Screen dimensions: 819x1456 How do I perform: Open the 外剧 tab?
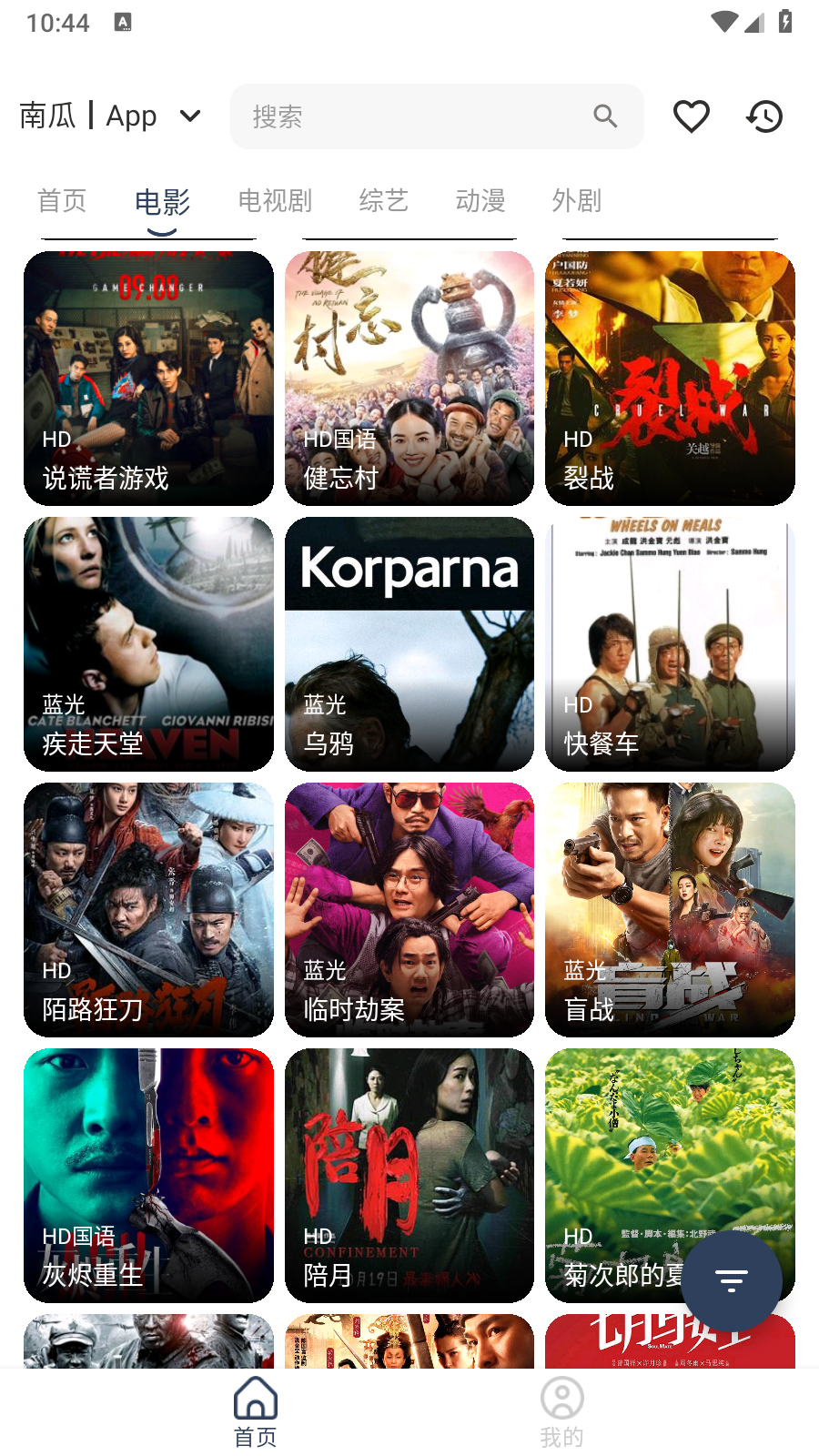click(x=577, y=200)
